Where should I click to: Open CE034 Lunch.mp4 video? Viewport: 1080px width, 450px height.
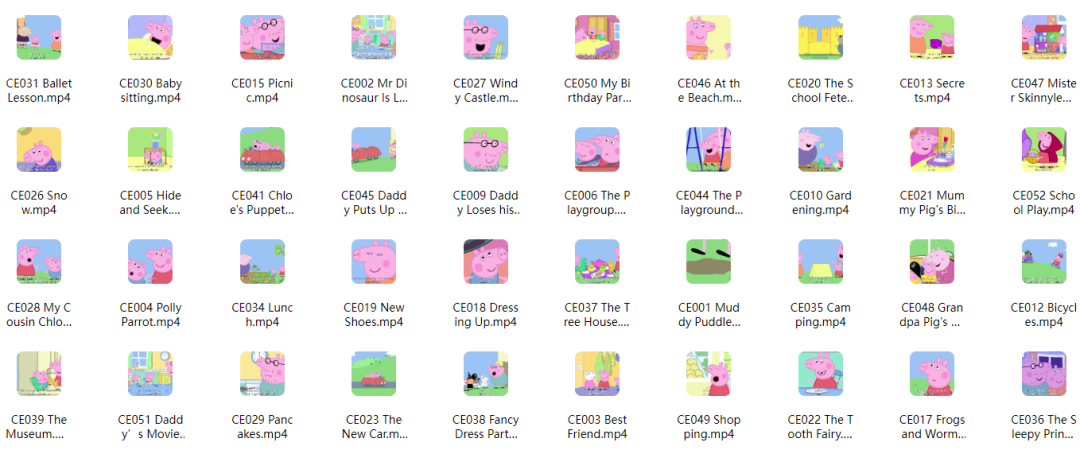click(262, 262)
